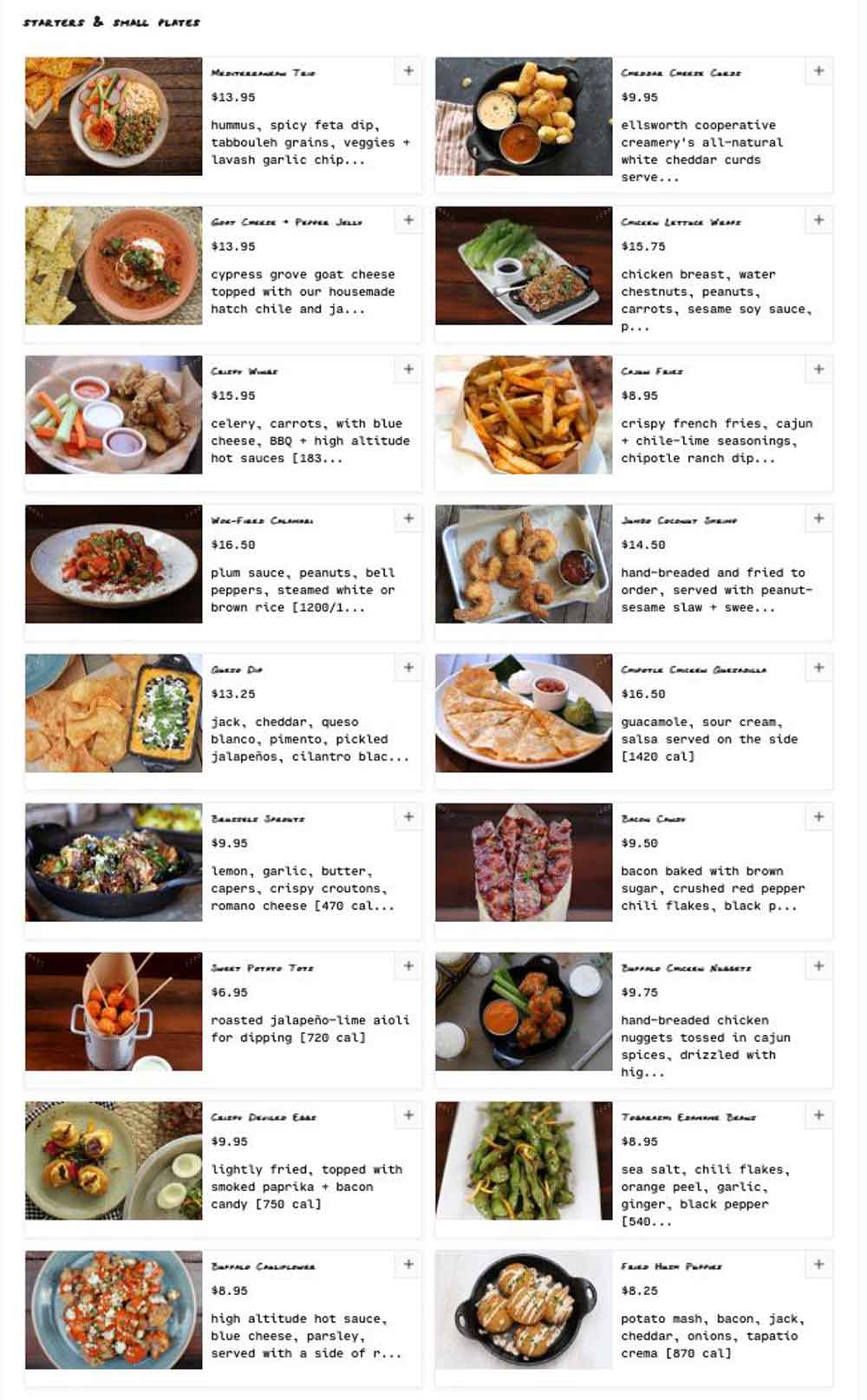Add Buffalo Cauliflower using the plus icon
Viewport: 867px width, 1400px height.
(408, 1265)
